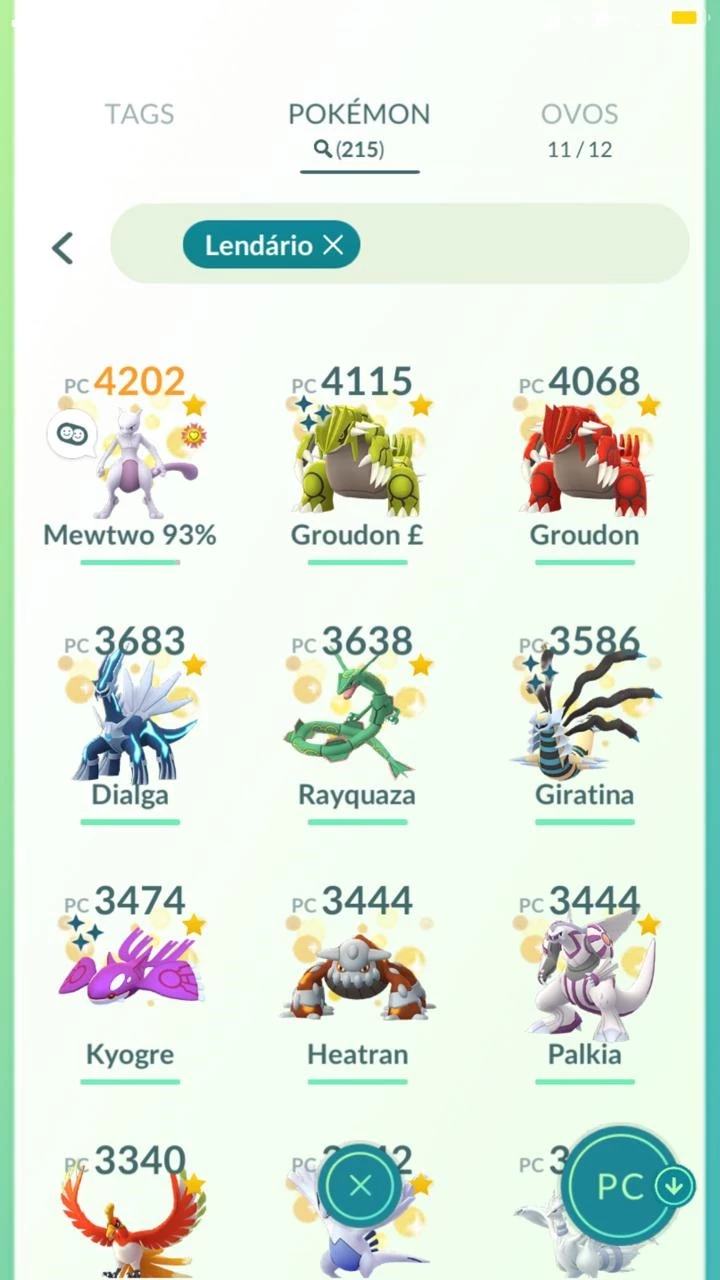This screenshot has height=1280, width=720.
Task: Go back using the left arrow
Action: (63, 248)
